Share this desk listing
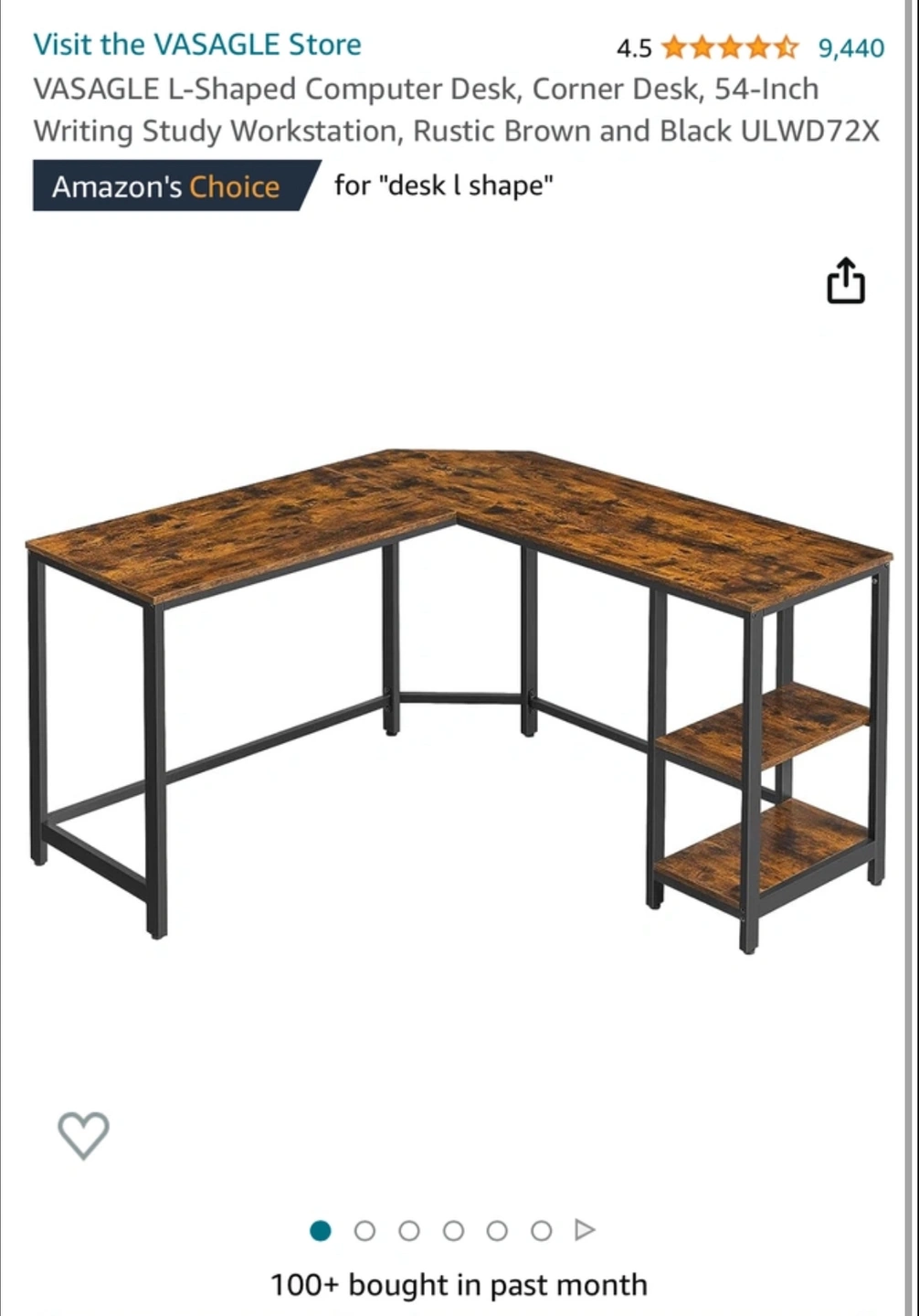The image size is (919, 1316). (x=845, y=281)
